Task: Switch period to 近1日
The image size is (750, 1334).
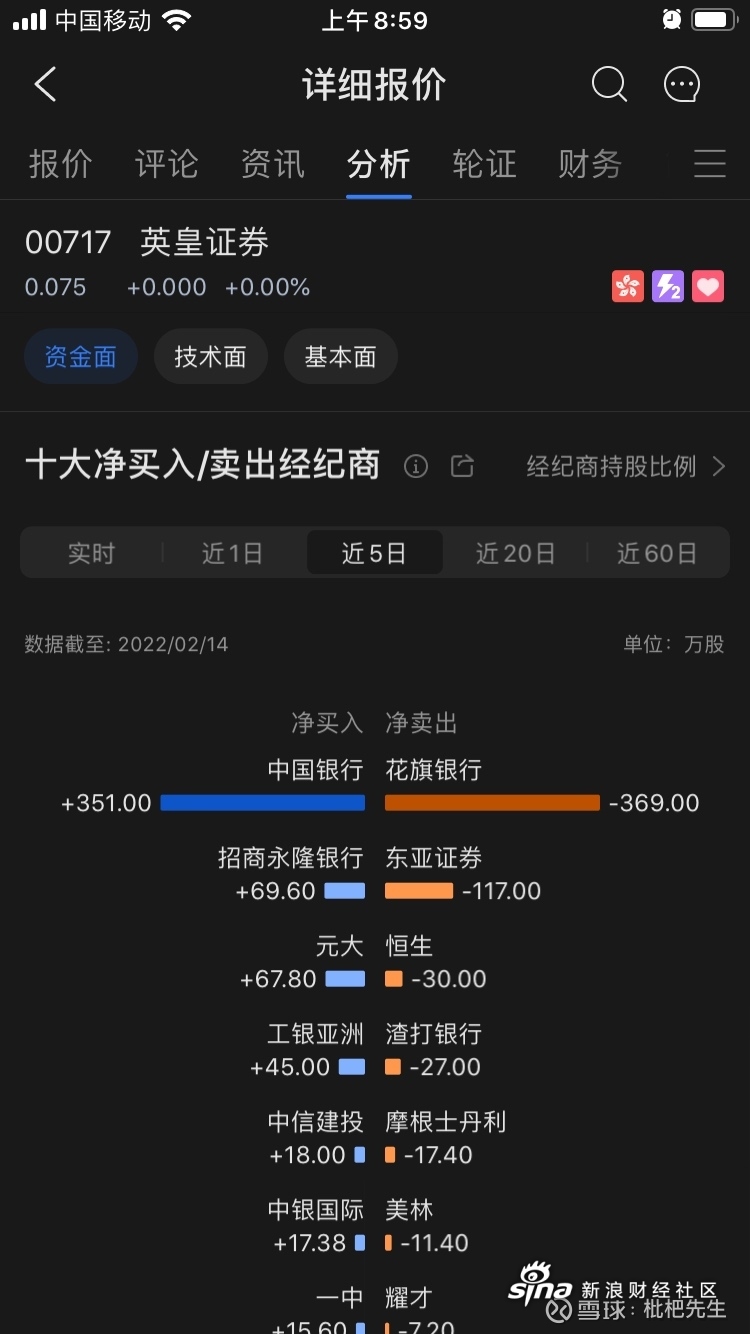Action: (232, 553)
